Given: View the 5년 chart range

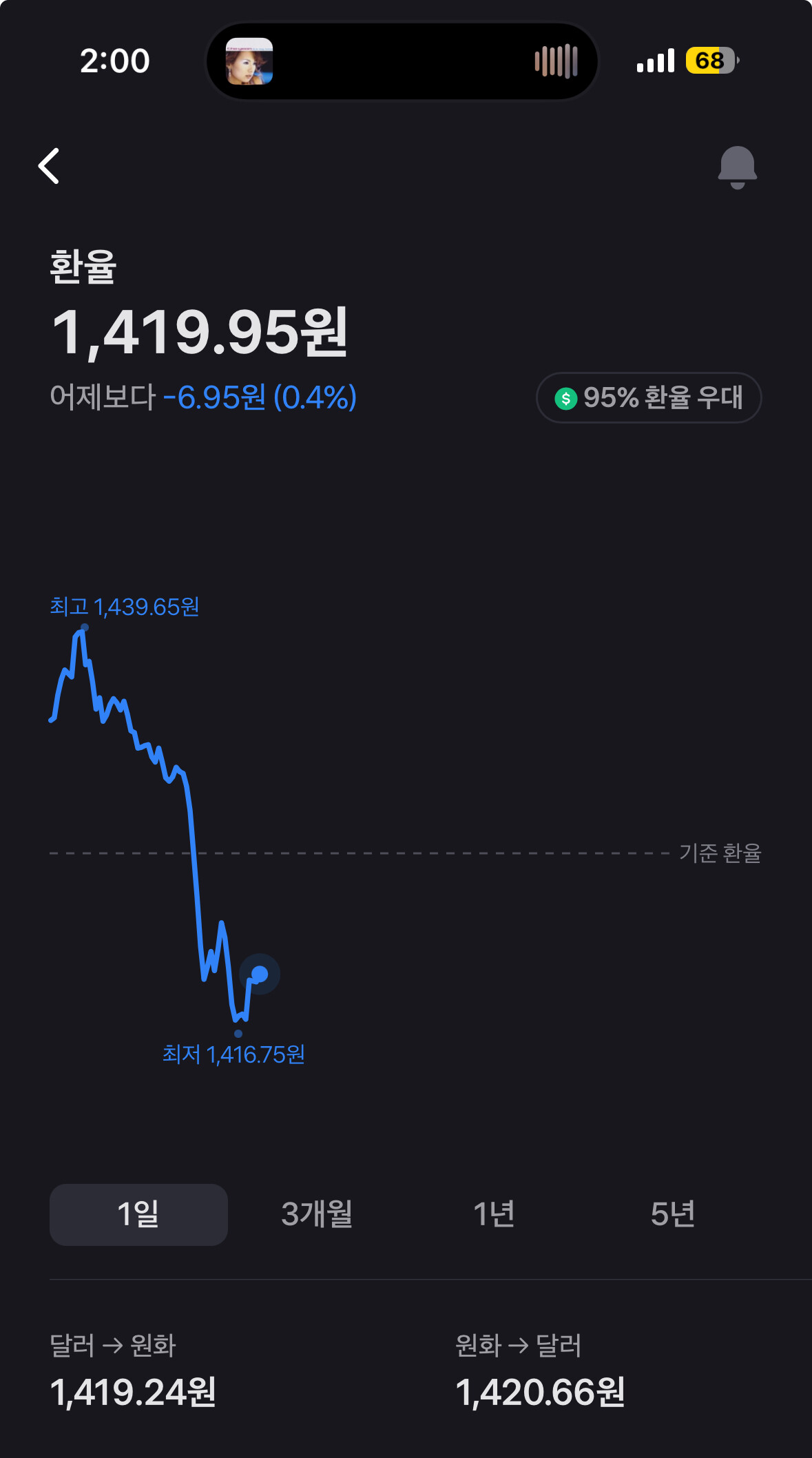Looking at the screenshot, I should (x=672, y=1214).
